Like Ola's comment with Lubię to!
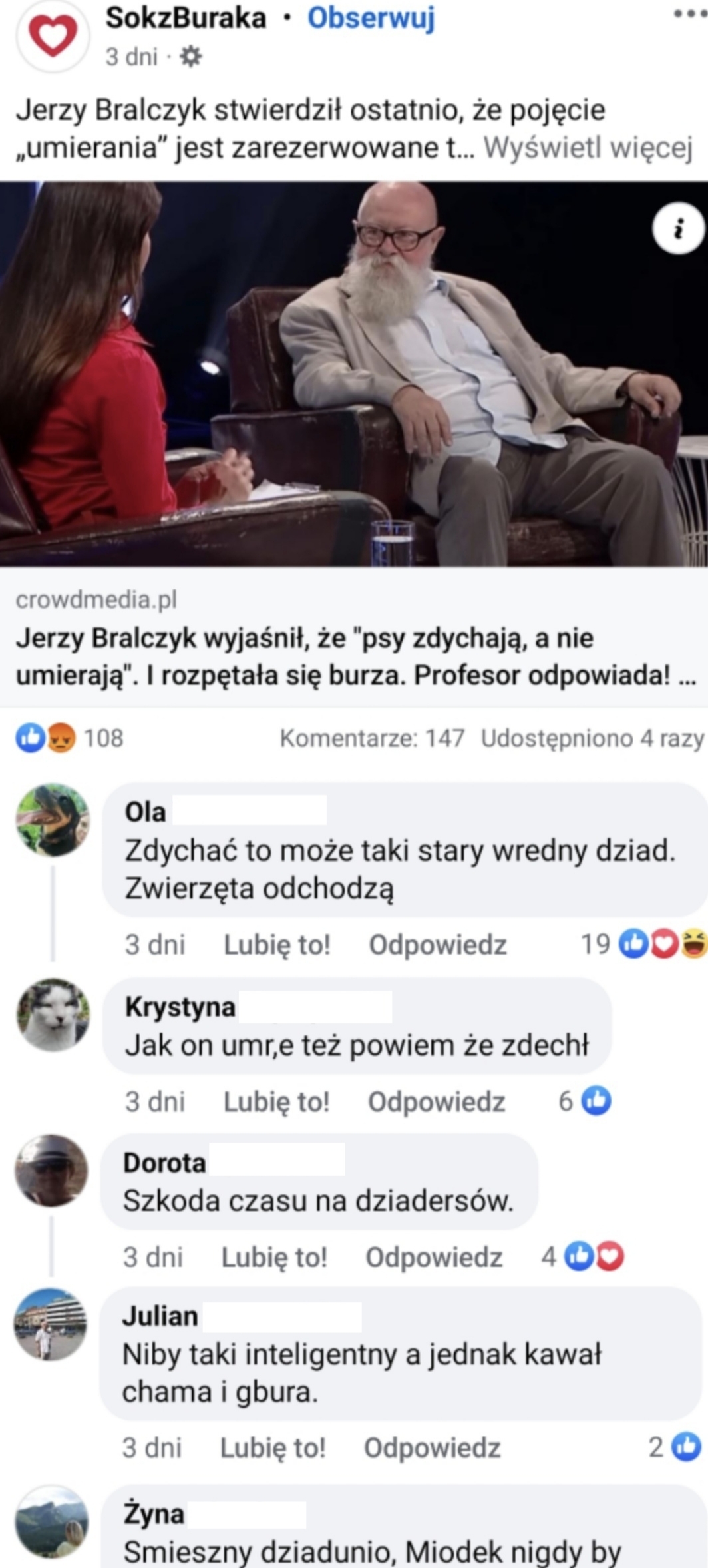Screen dimensions: 708x1568 pyautogui.click(x=277, y=945)
